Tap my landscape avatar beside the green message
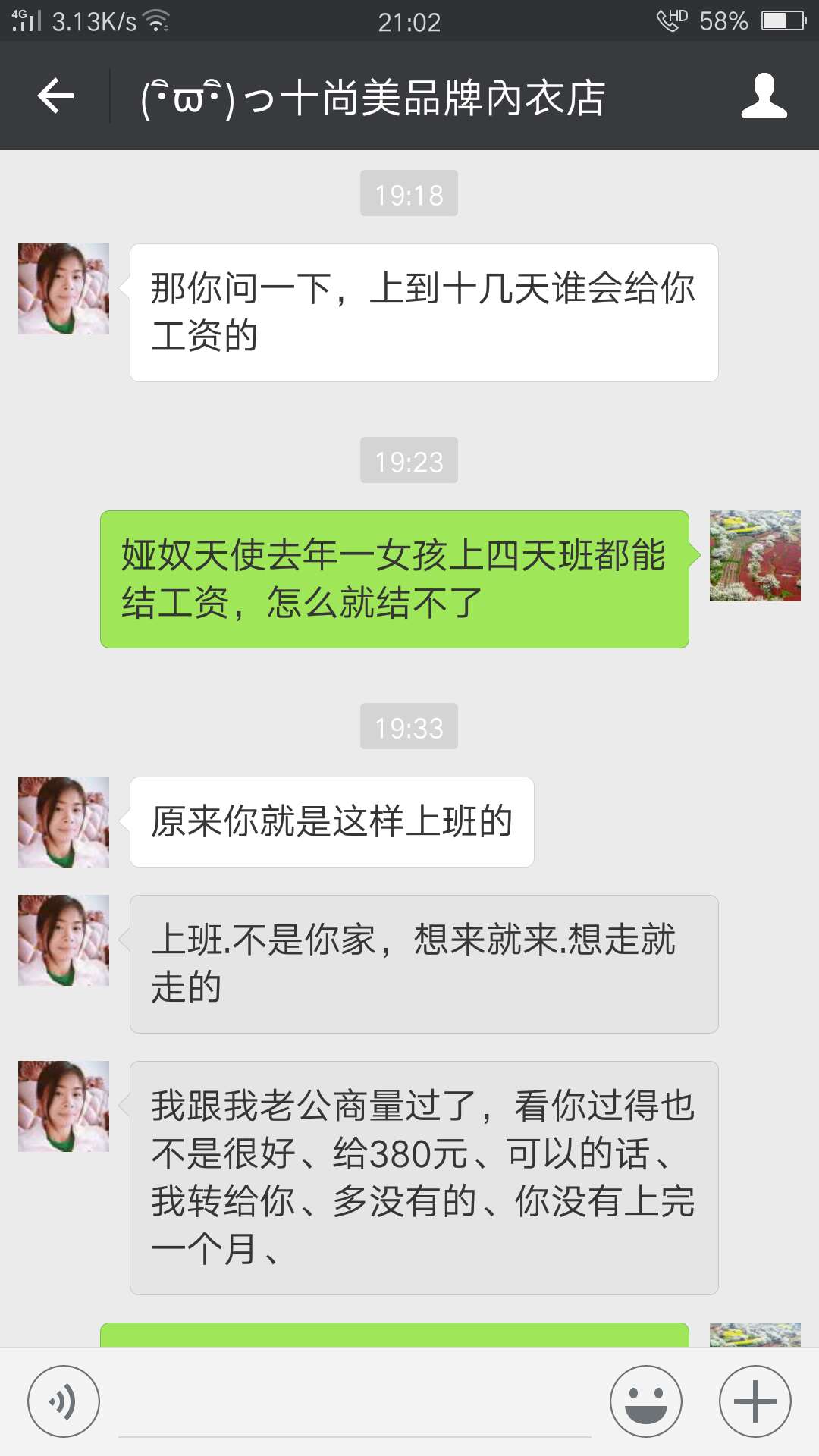 pos(755,556)
